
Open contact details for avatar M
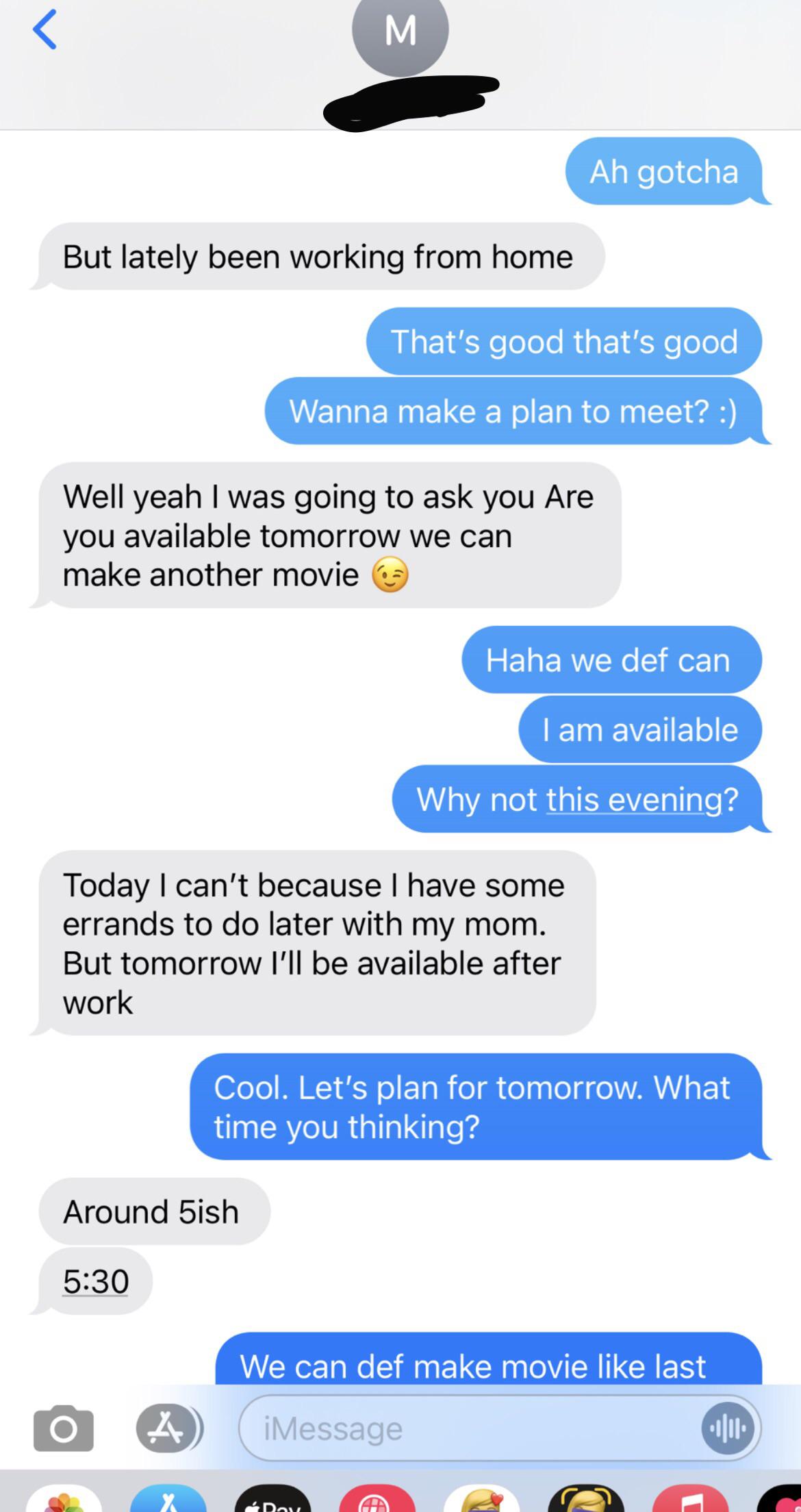[x=400, y=31]
